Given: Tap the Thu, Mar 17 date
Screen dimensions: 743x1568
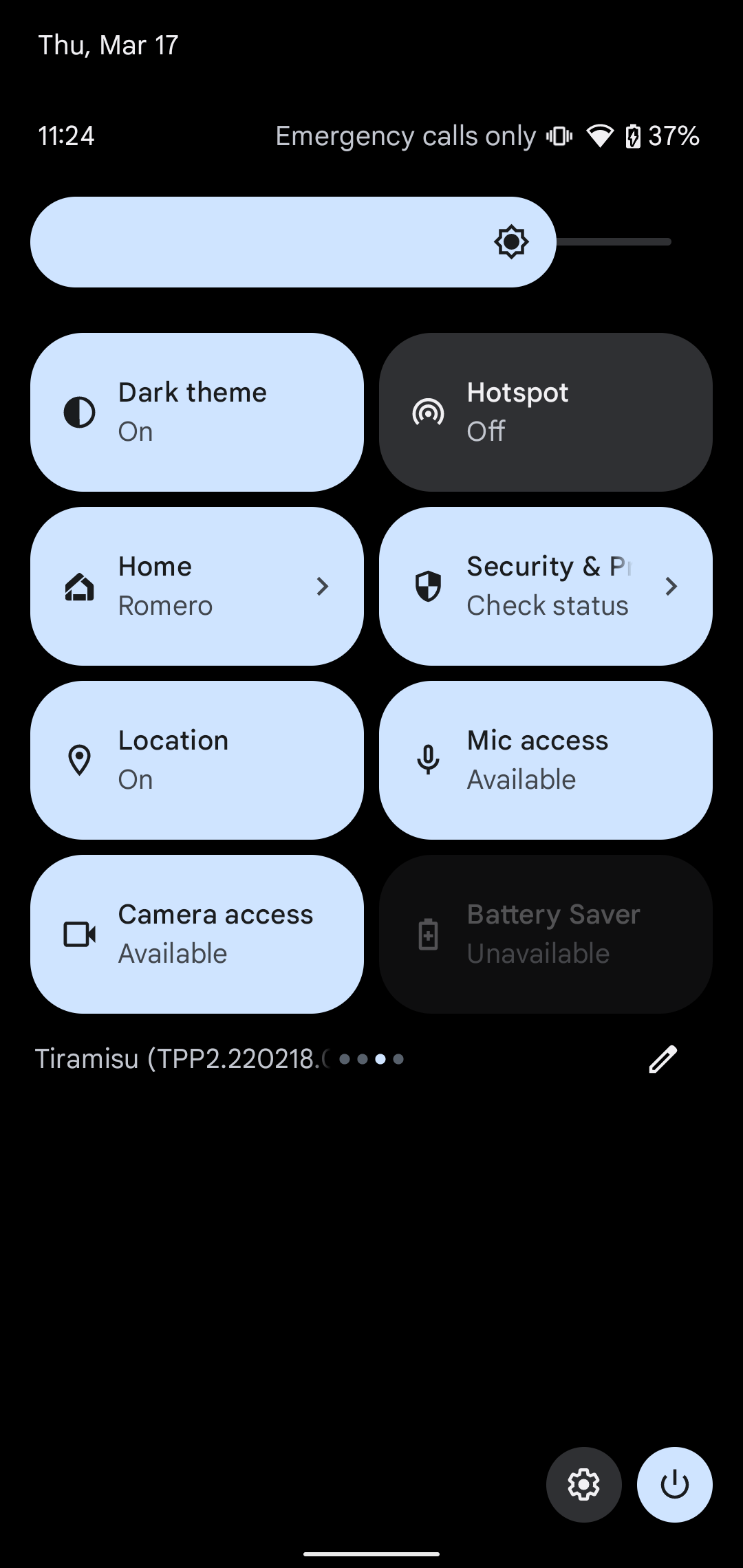Looking at the screenshot, I should (108, 44).
